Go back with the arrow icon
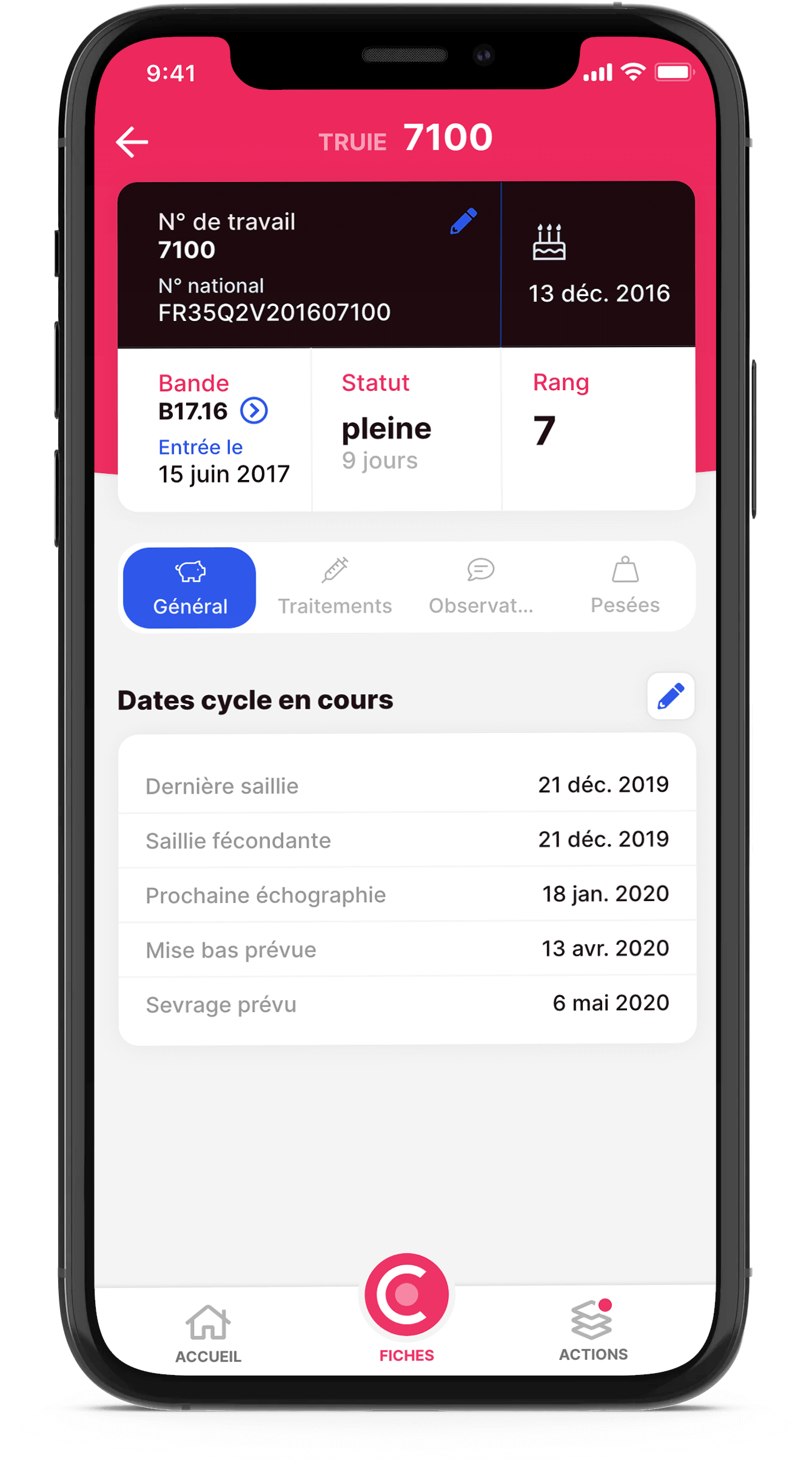 [x=132, y=142]
